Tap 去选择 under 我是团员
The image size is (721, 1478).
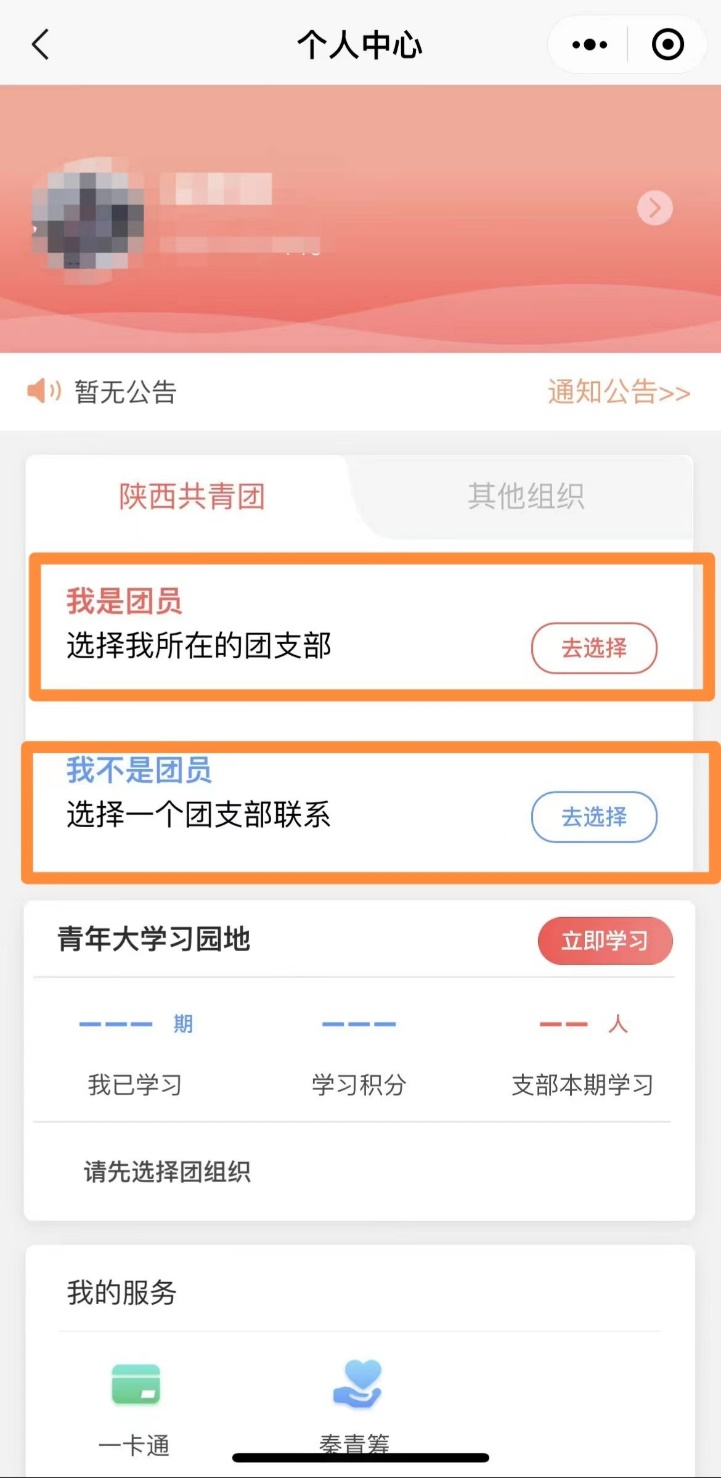(593, 648)
